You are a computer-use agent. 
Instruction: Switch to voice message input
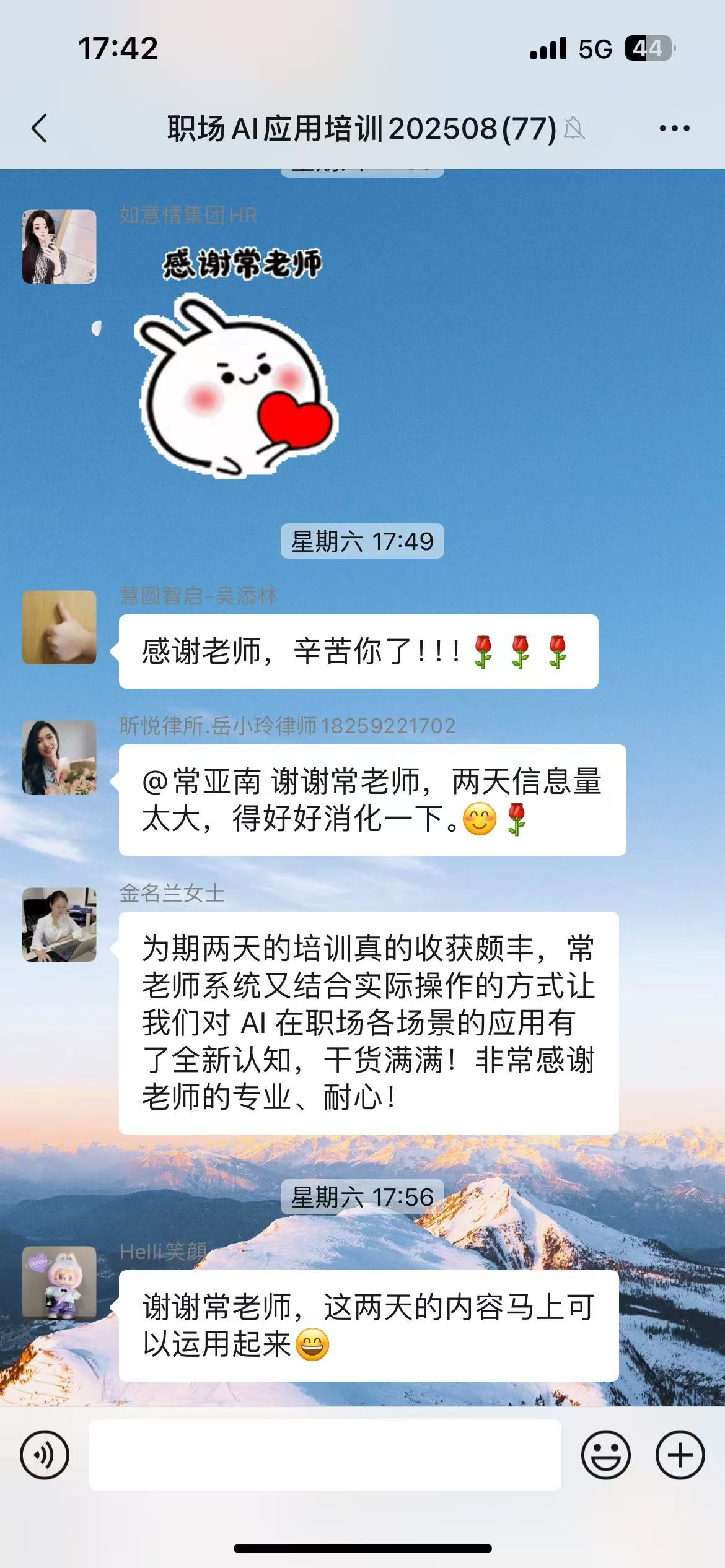(45, 1455)
